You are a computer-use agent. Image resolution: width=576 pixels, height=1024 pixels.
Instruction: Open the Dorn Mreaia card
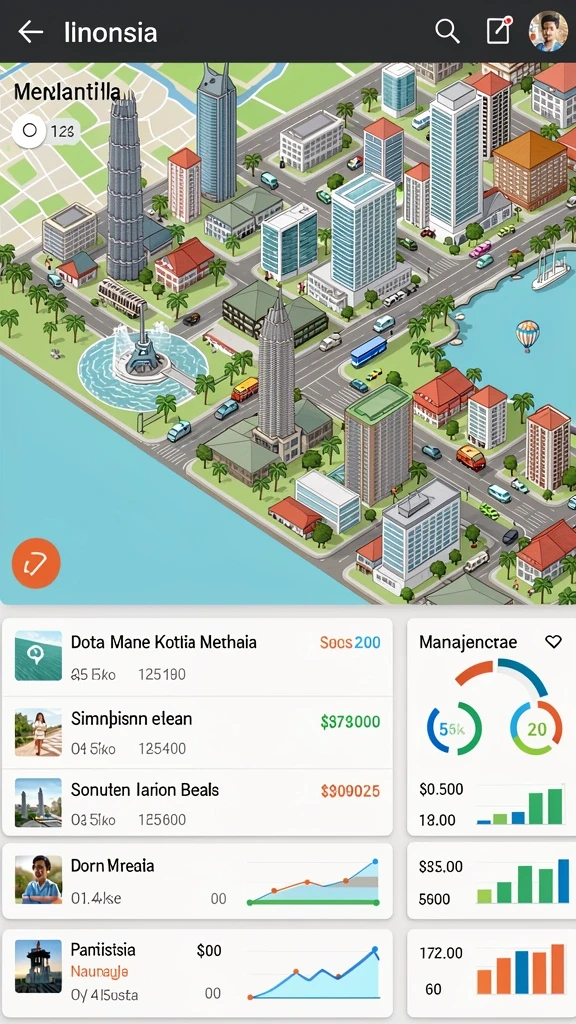pyautogui.click(x=197, y=881)
